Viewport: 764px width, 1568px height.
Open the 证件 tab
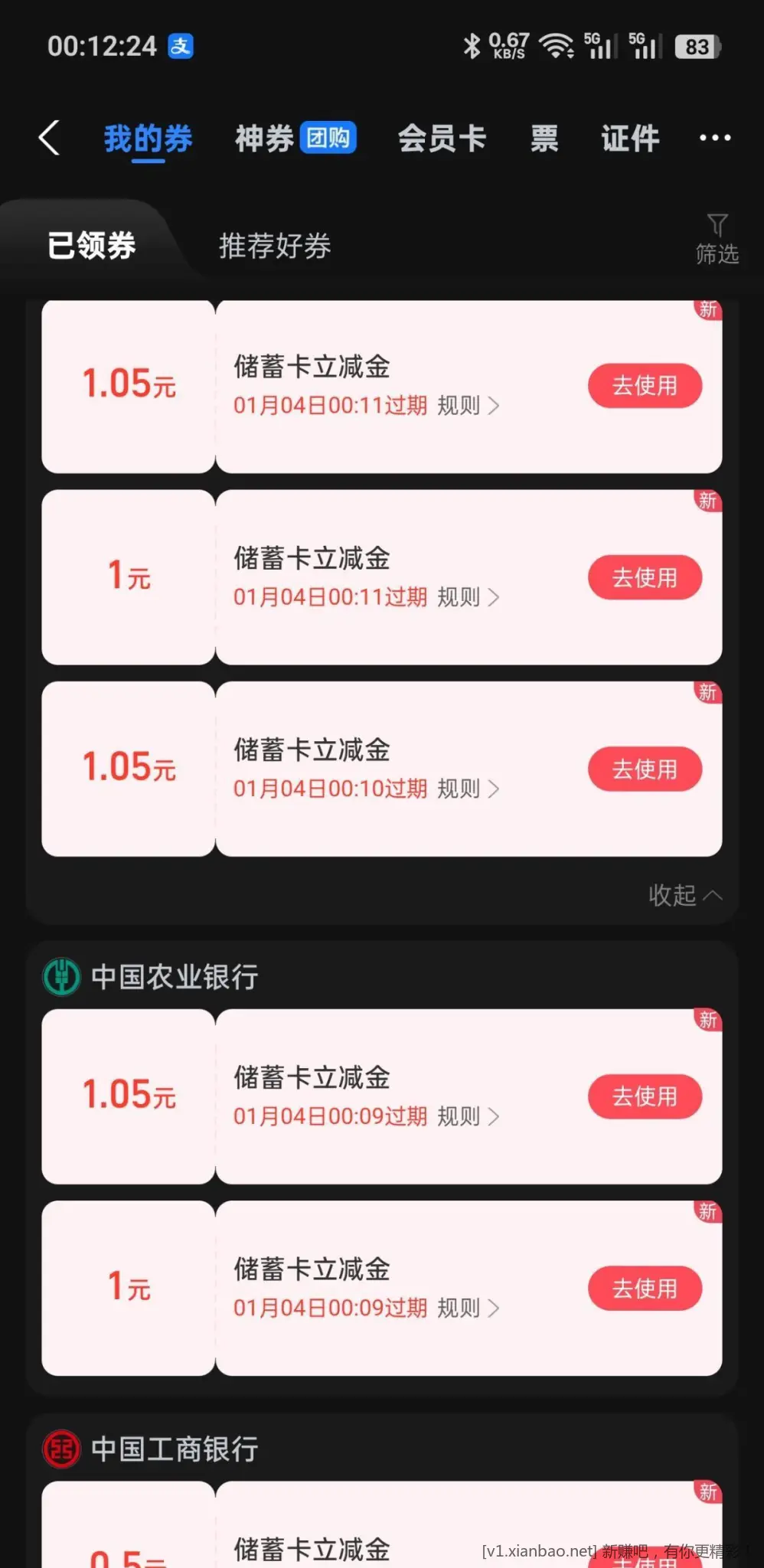point(629,139)
